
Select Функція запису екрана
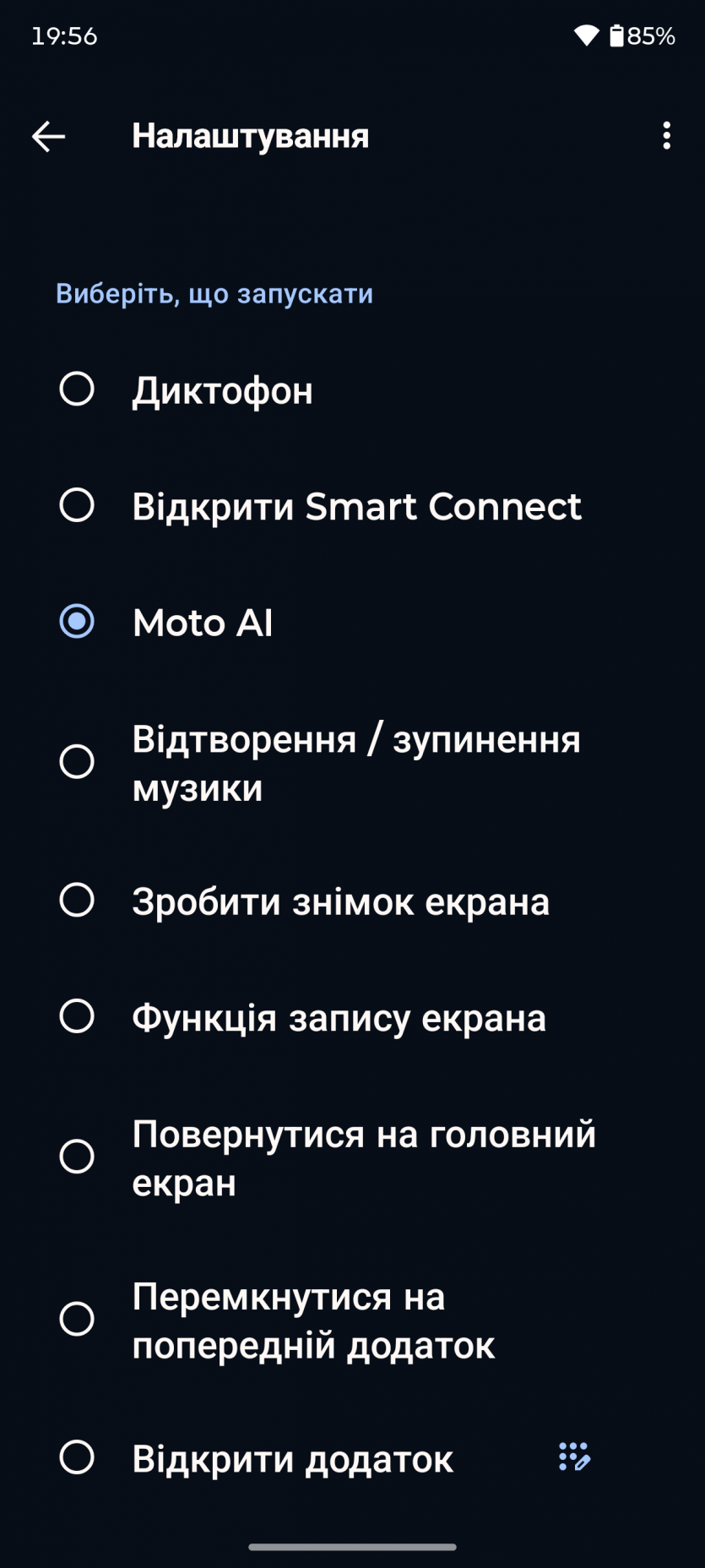(77, 1016)
